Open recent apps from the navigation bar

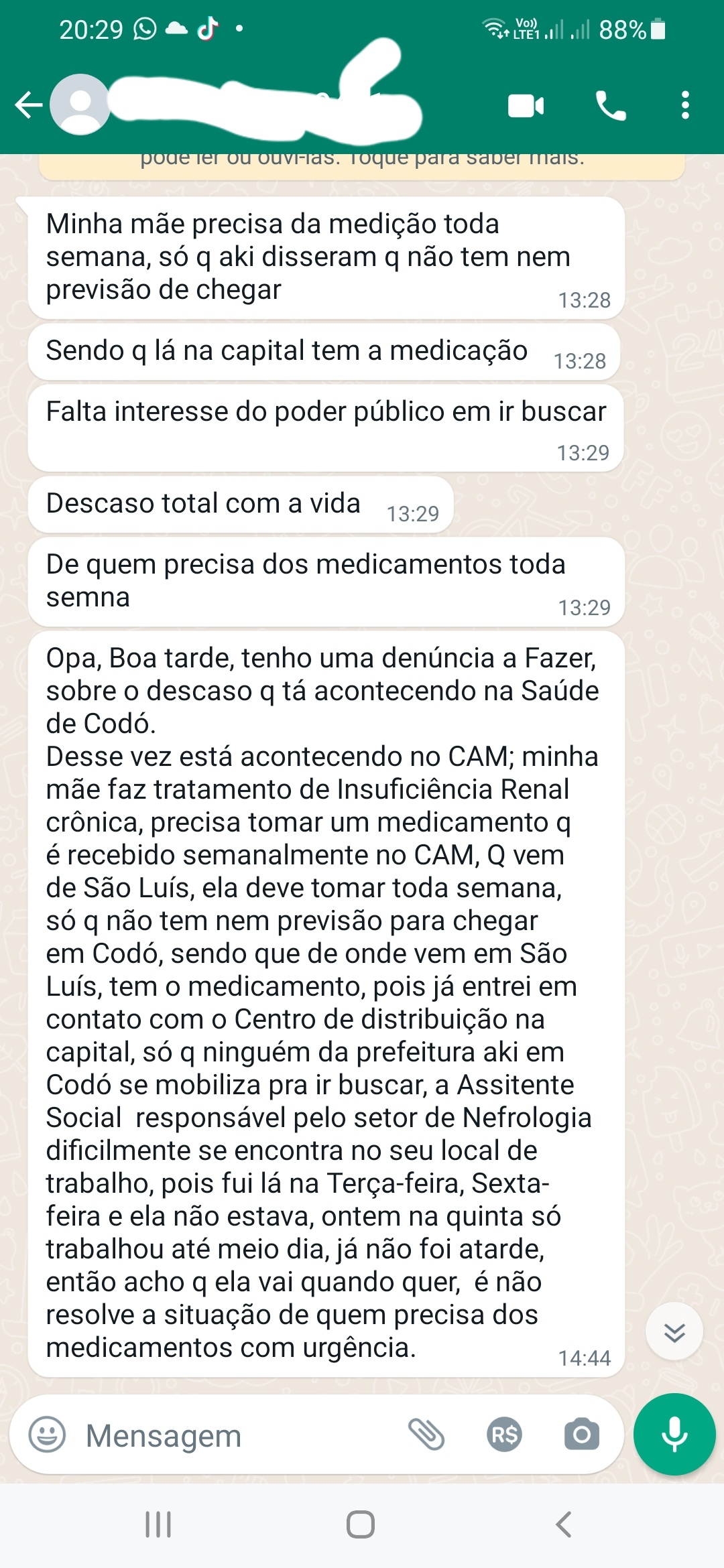(x=158, y=1524)
